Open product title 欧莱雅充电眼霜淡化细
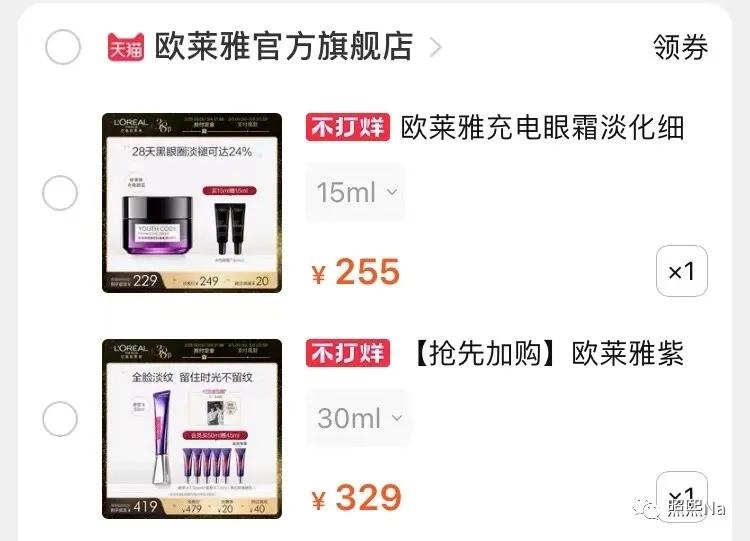This screenshot has height=541, width=750. pyautogui.click(x=542, y=128)
